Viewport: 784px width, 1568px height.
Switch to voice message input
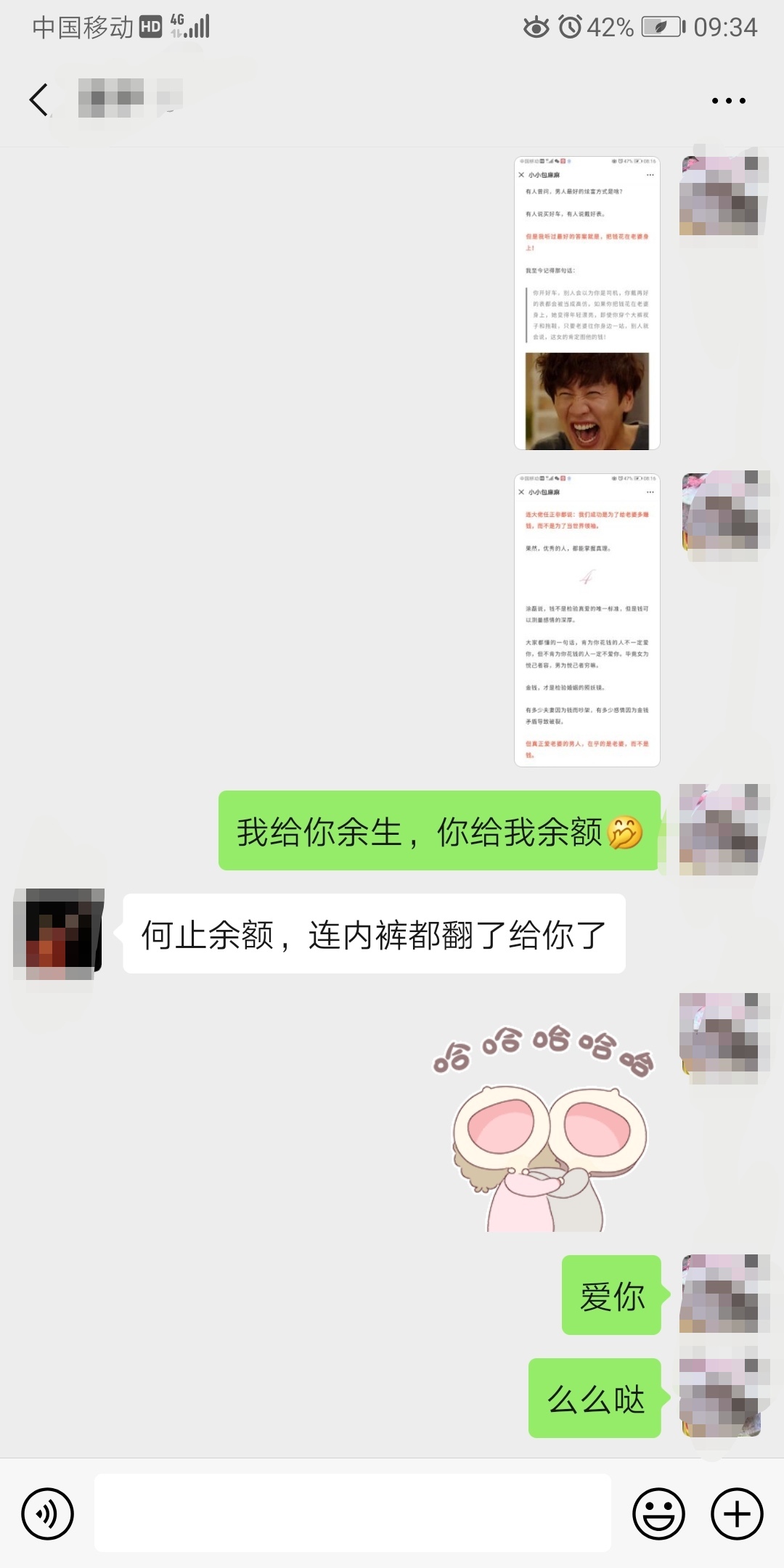(48, 1514)
